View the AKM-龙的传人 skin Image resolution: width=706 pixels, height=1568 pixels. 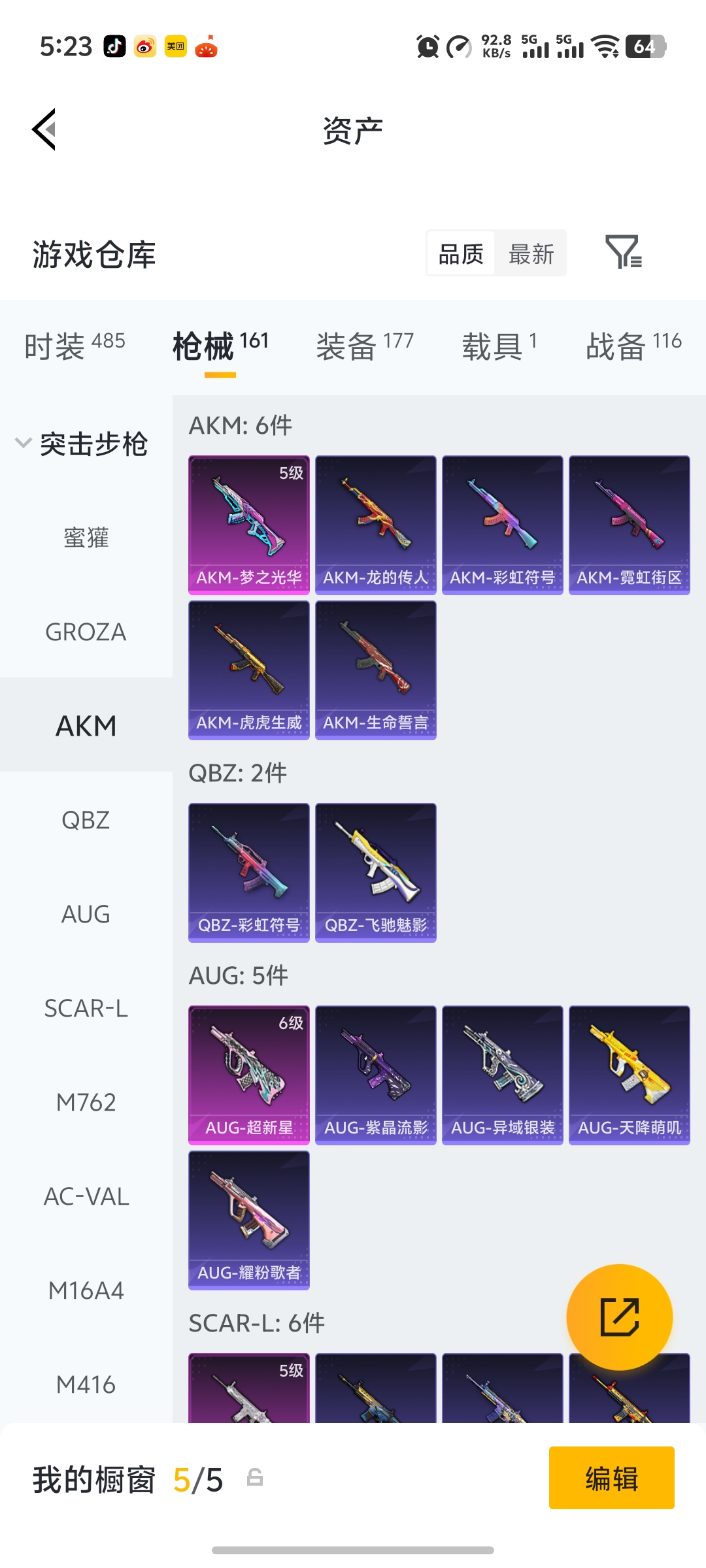[375, 525]
